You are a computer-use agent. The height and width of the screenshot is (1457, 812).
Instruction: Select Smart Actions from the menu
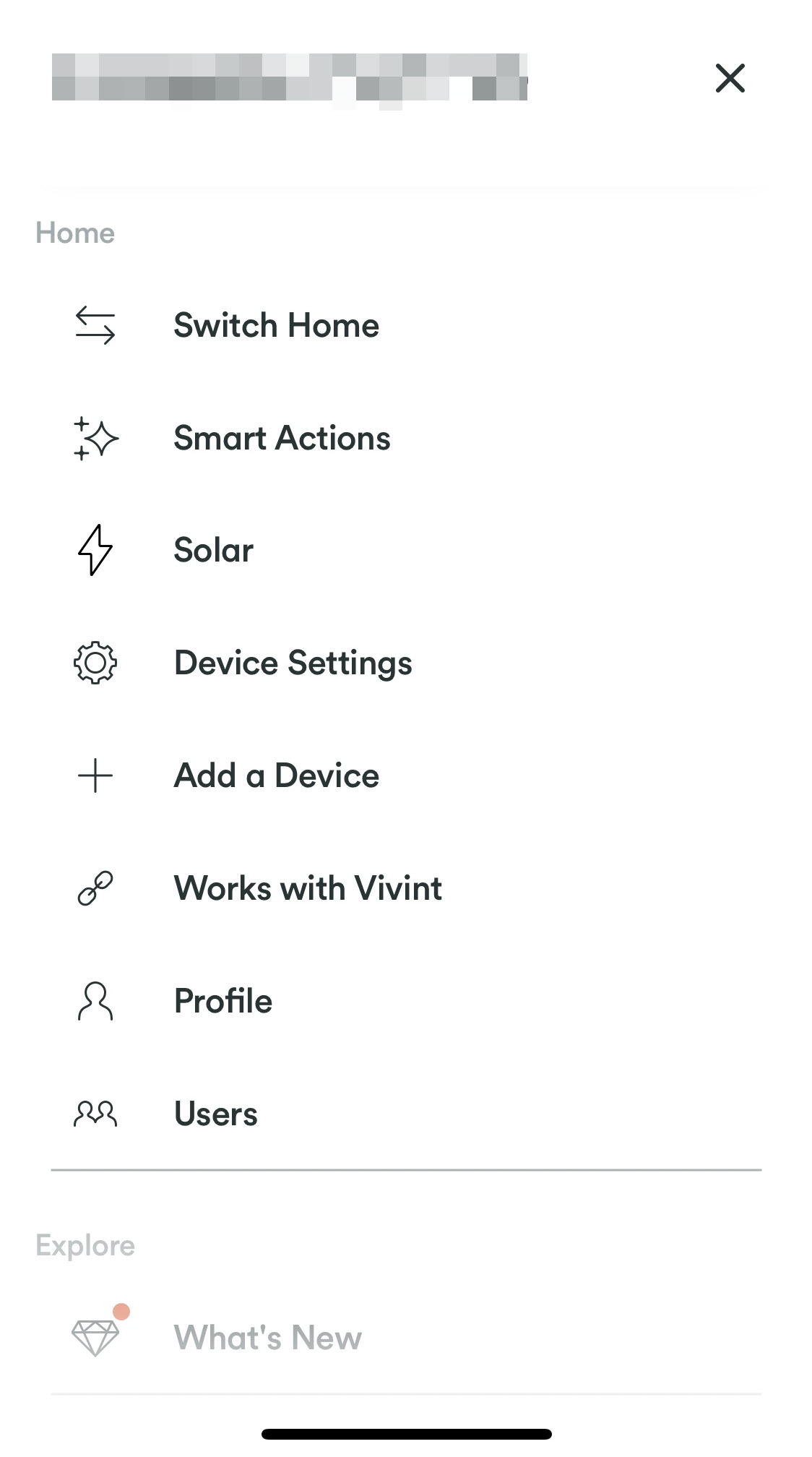click(282, 438)
